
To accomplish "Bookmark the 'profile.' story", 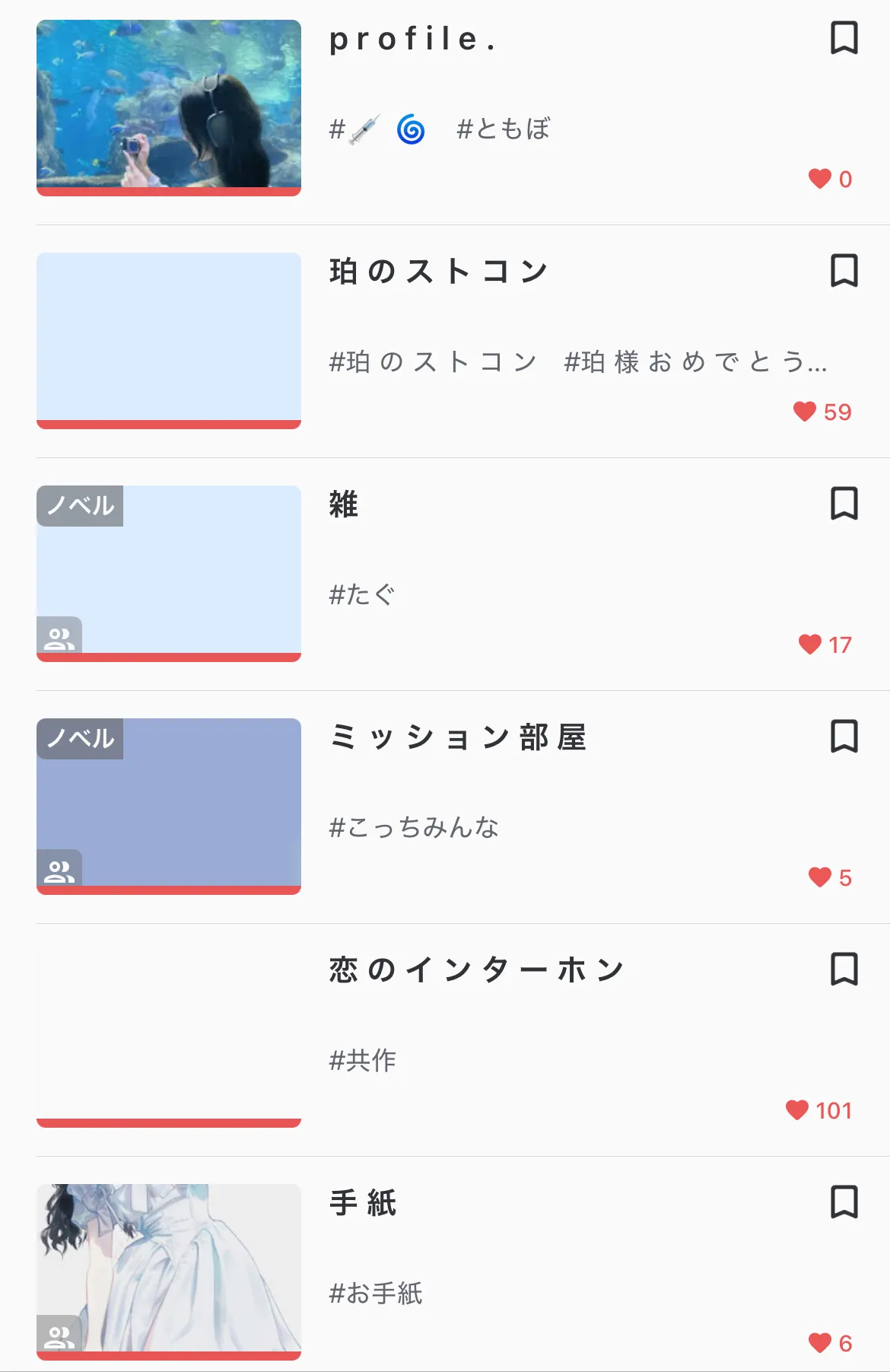I will click(844, 38).
